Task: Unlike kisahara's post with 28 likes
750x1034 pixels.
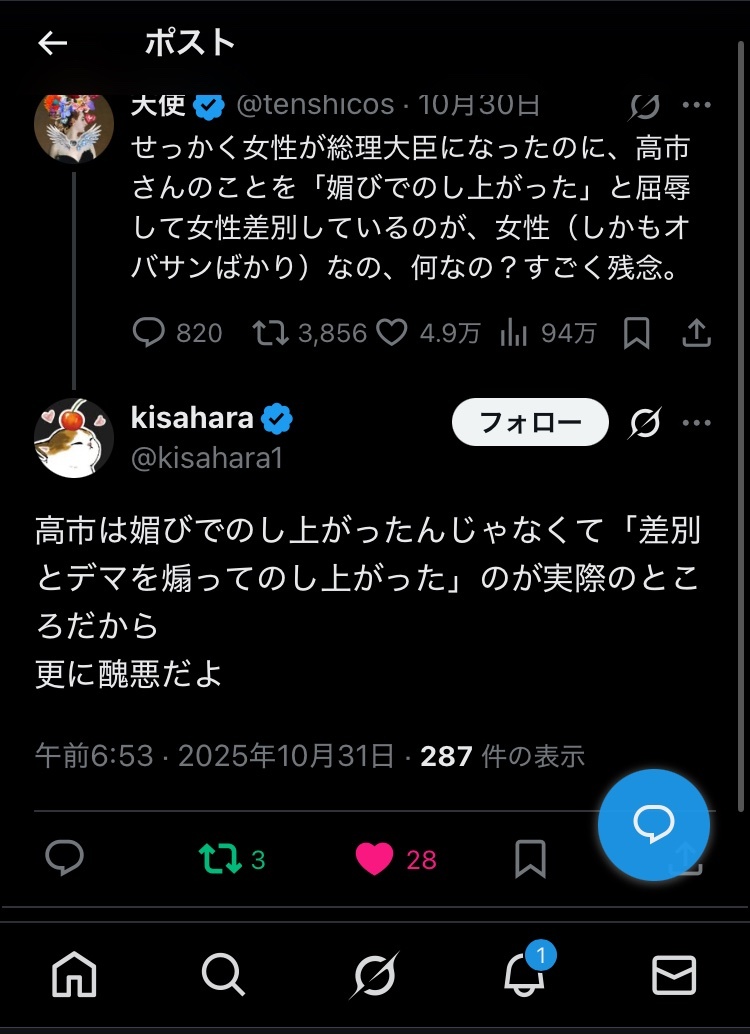Action: pyautogui.click(x=375, y=859)
